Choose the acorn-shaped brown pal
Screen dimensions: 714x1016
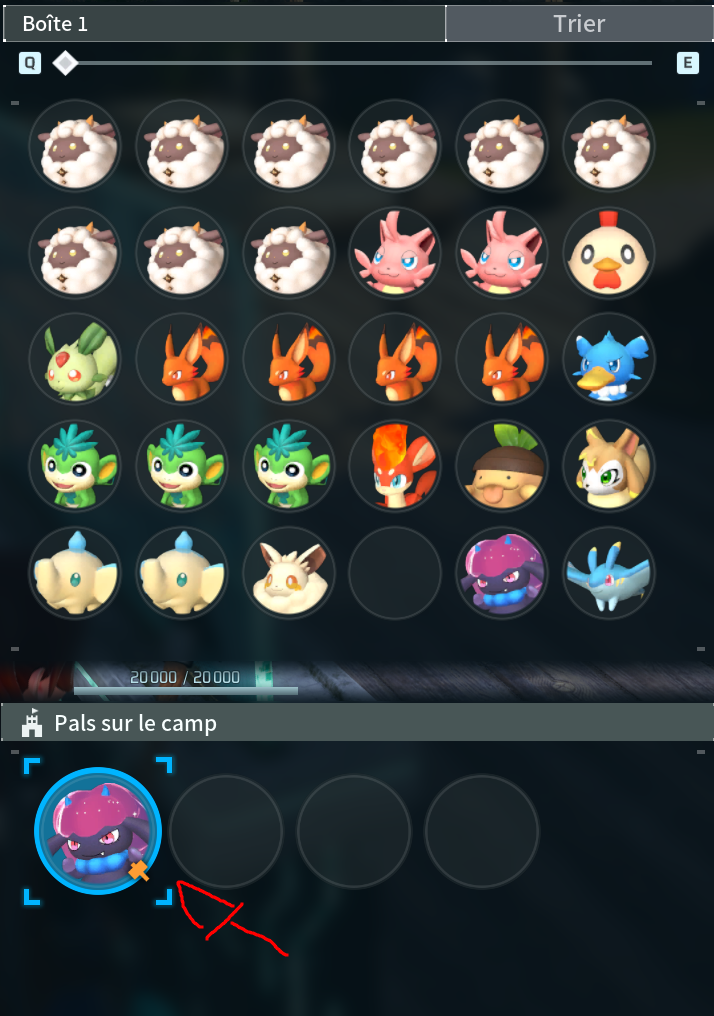[x=502, y=466]
